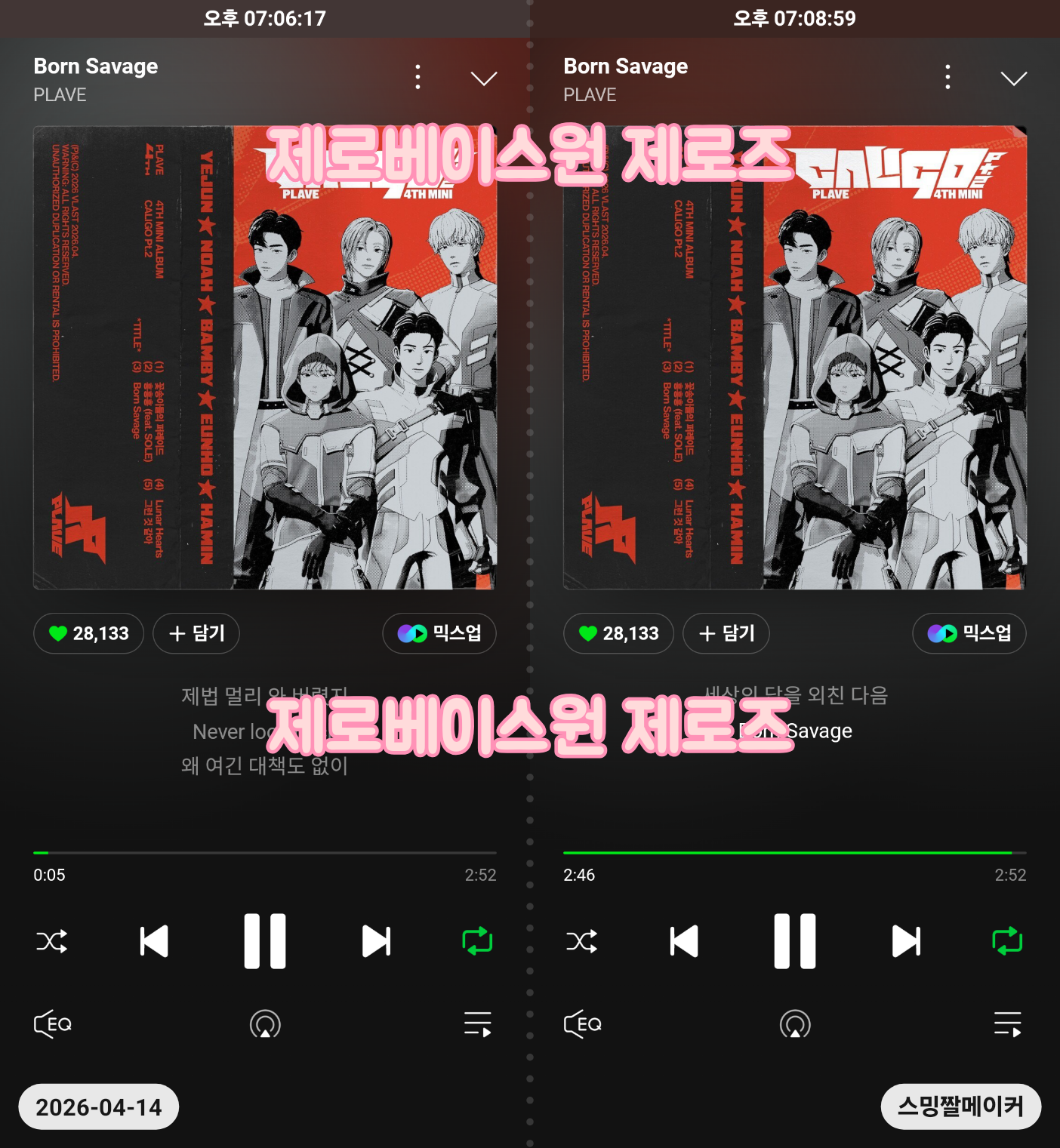
Task: Pause the currently playing song
Action: pyautogui.click(x=264, y=940)
